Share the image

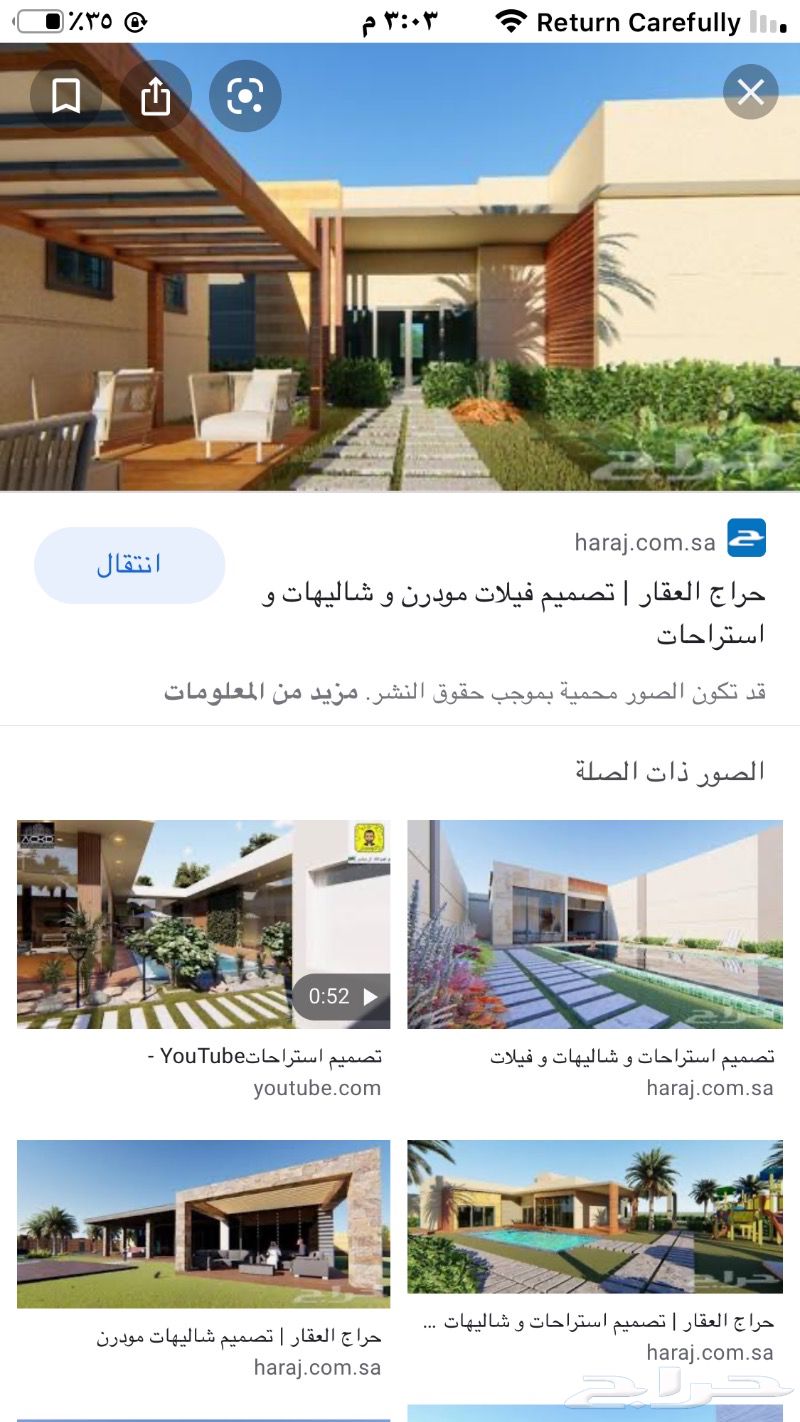pos(155,96)
